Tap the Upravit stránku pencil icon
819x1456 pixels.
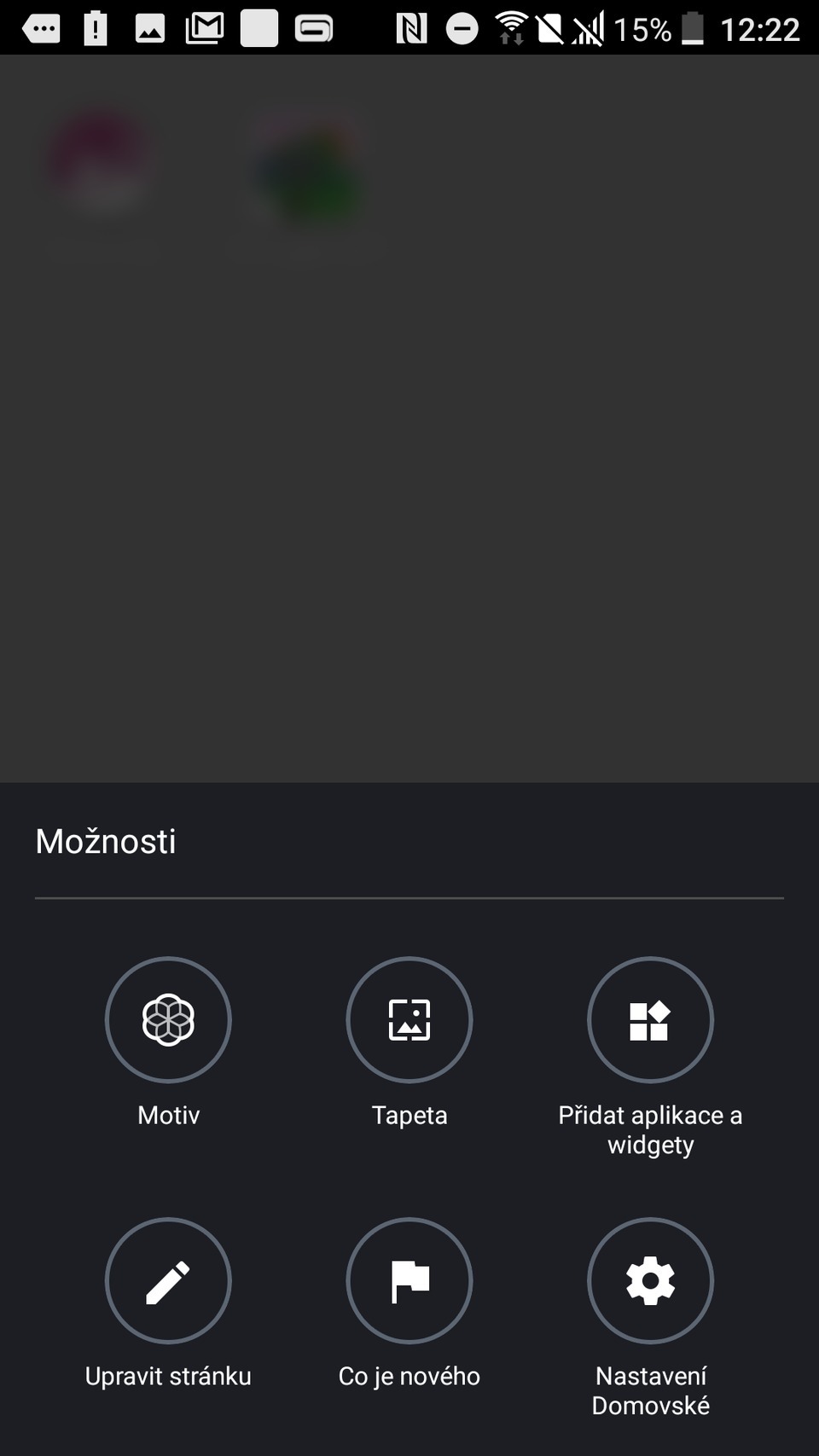(x=168, y=1280)
